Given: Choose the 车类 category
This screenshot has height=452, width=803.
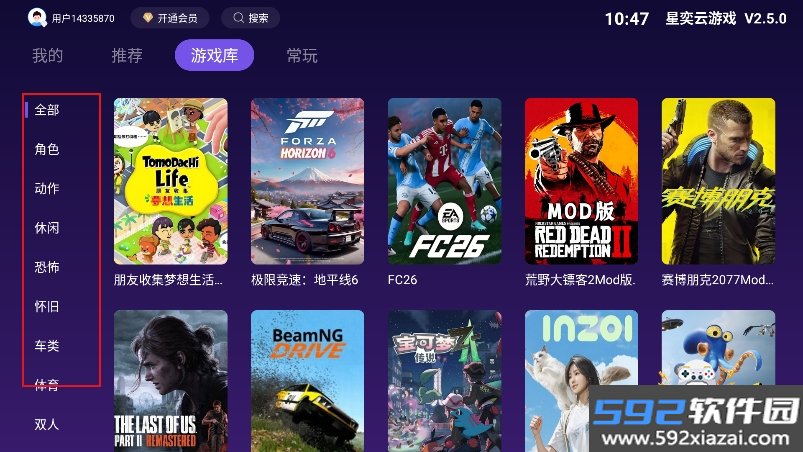Looking at the screenshot, I should [x=47, y=346].
